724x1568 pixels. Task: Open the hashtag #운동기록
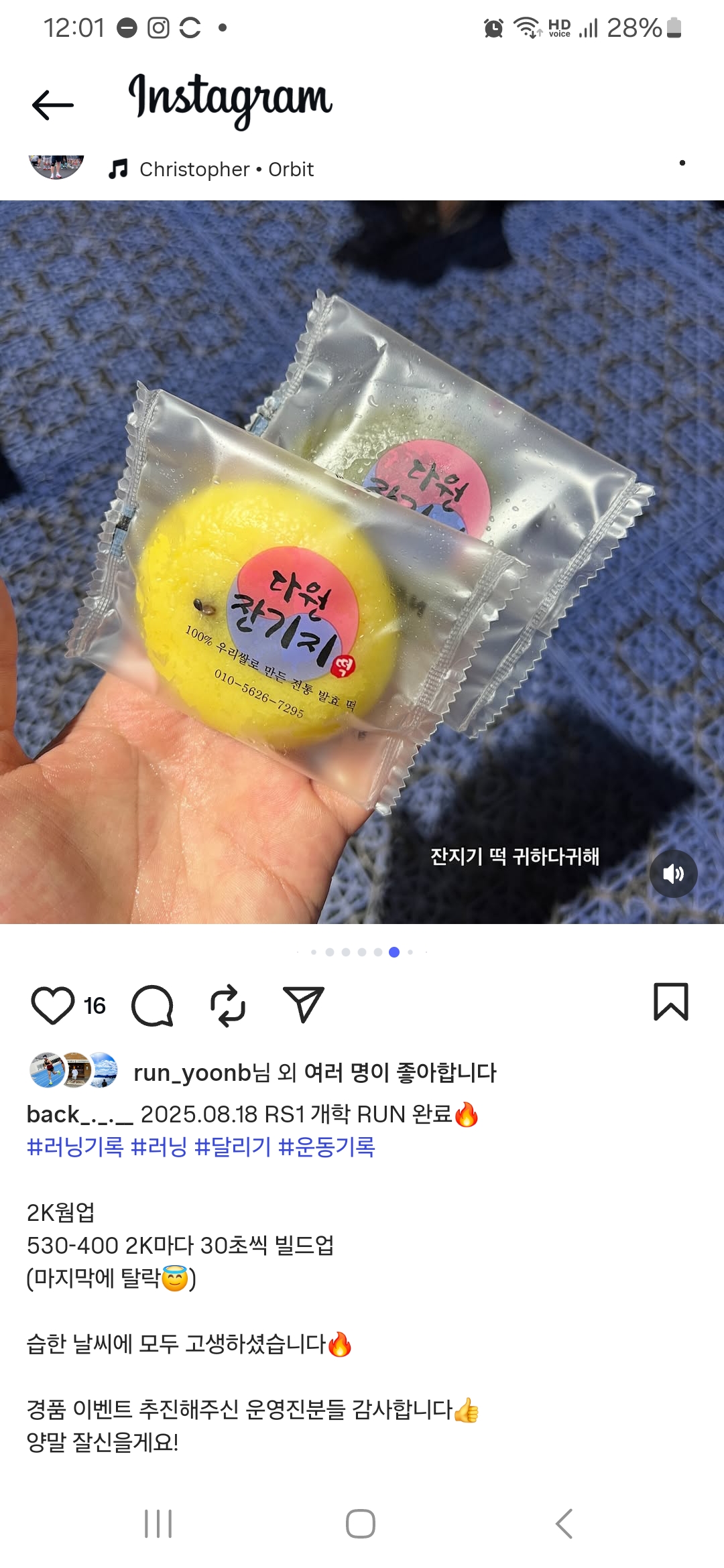coord(326,1147)
